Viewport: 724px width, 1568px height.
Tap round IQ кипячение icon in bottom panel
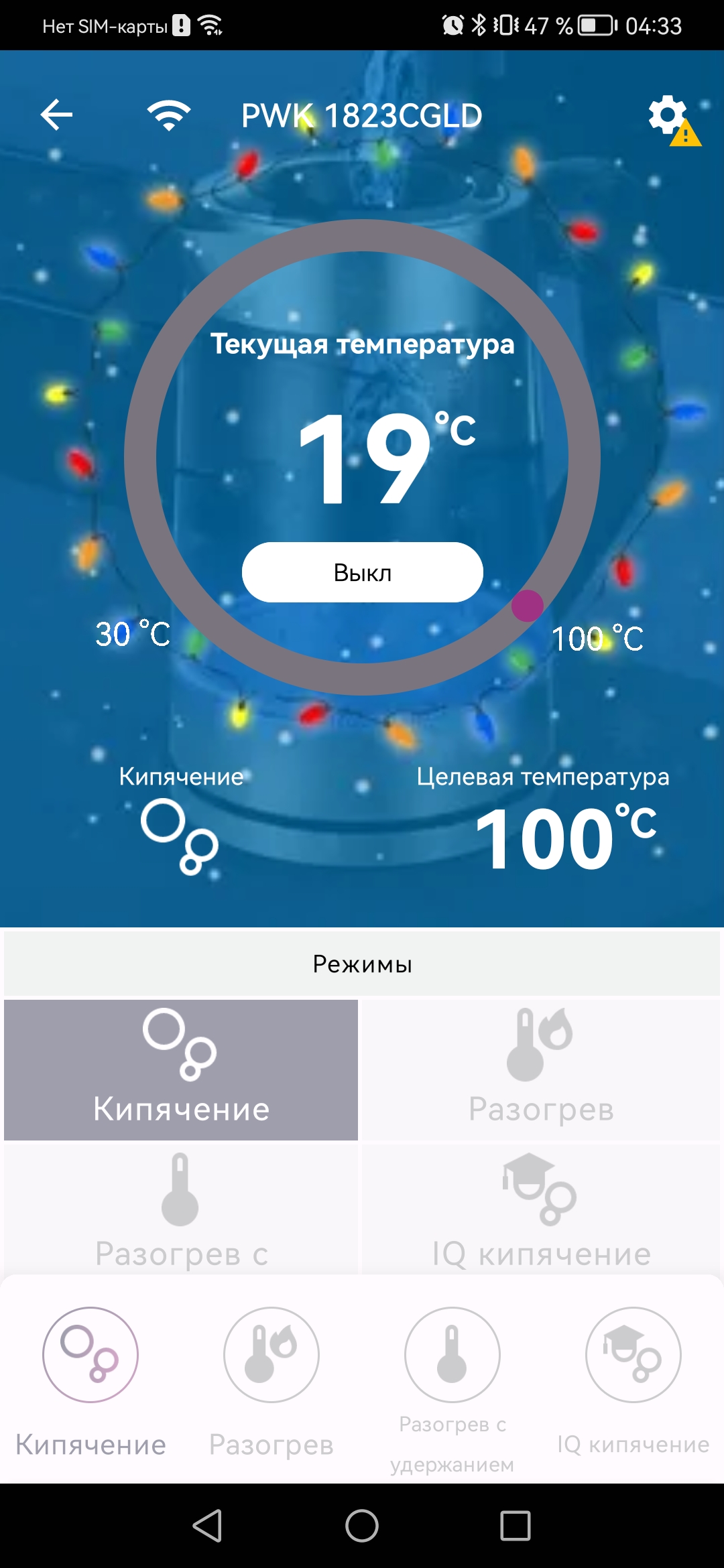633,1354
